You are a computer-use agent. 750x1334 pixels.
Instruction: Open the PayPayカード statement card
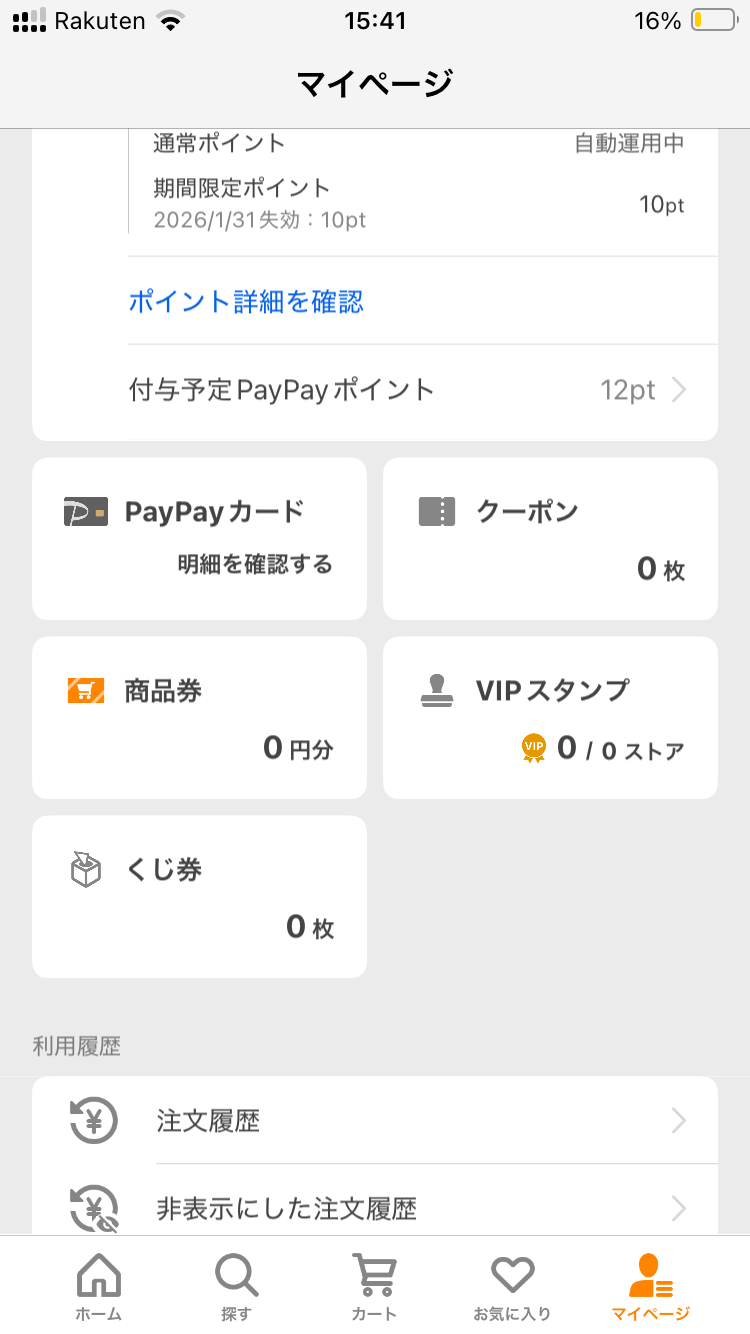pos(199,539)
